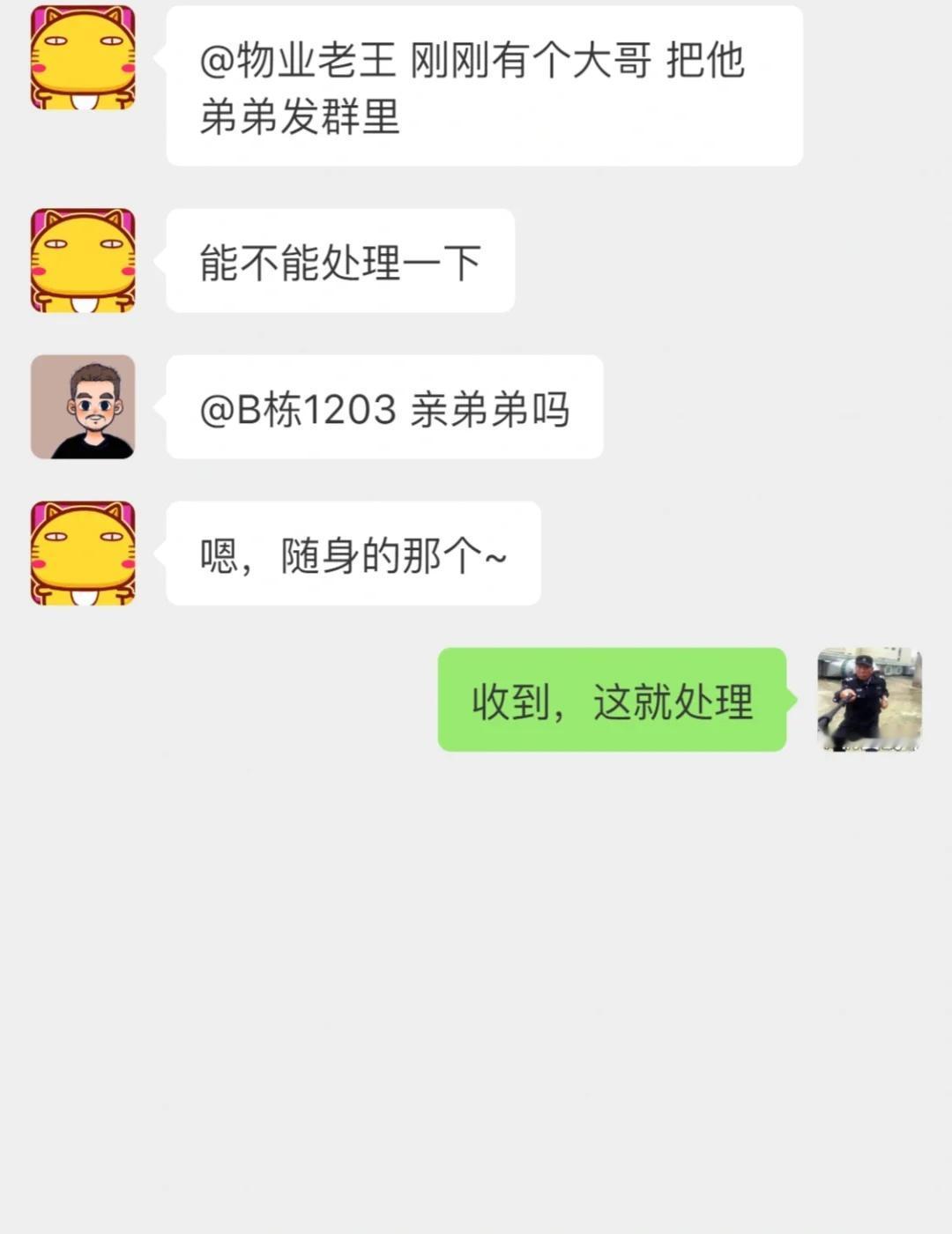Open the photo showing a man in uniform
The image size is (952, 1234).
868,701
